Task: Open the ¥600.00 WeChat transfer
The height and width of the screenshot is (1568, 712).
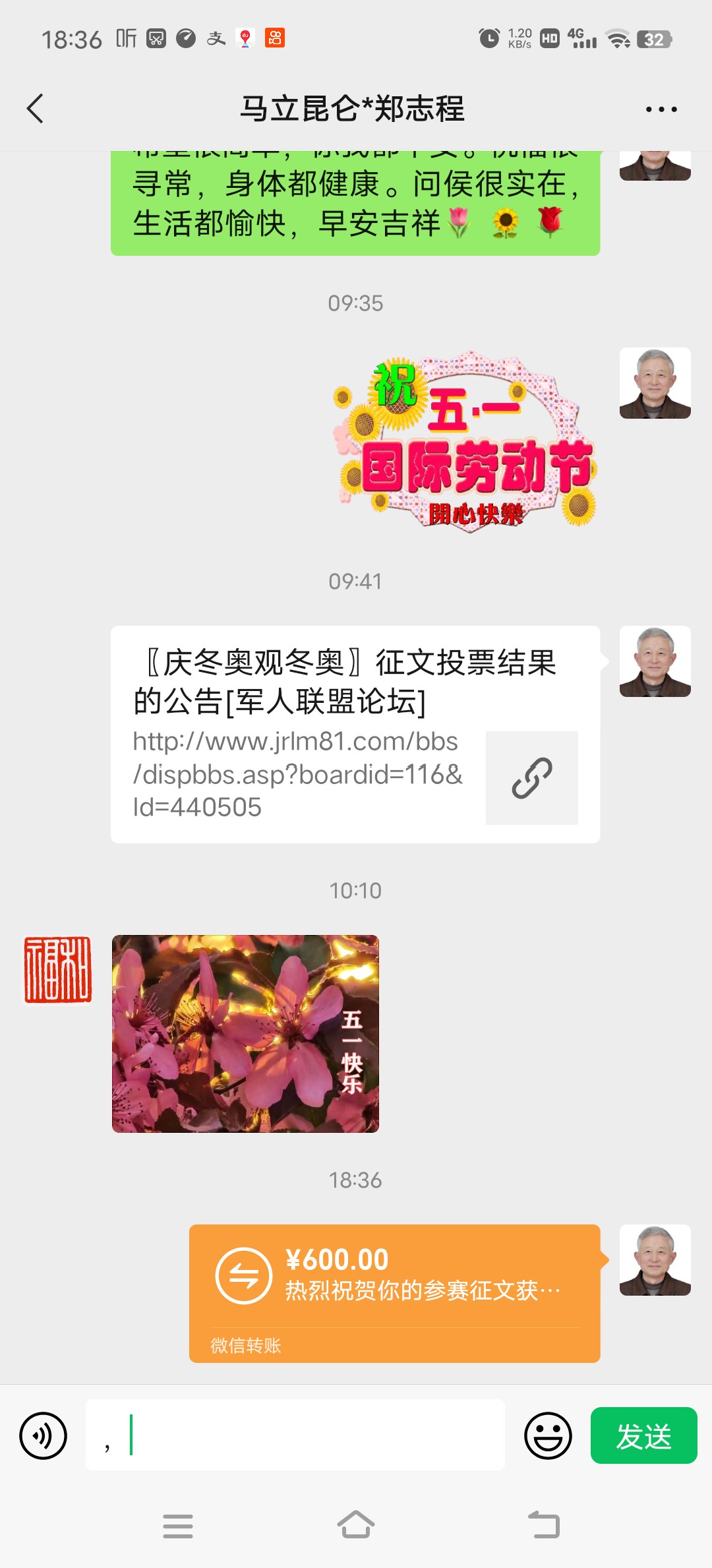Action: [x=394, y=1293]
